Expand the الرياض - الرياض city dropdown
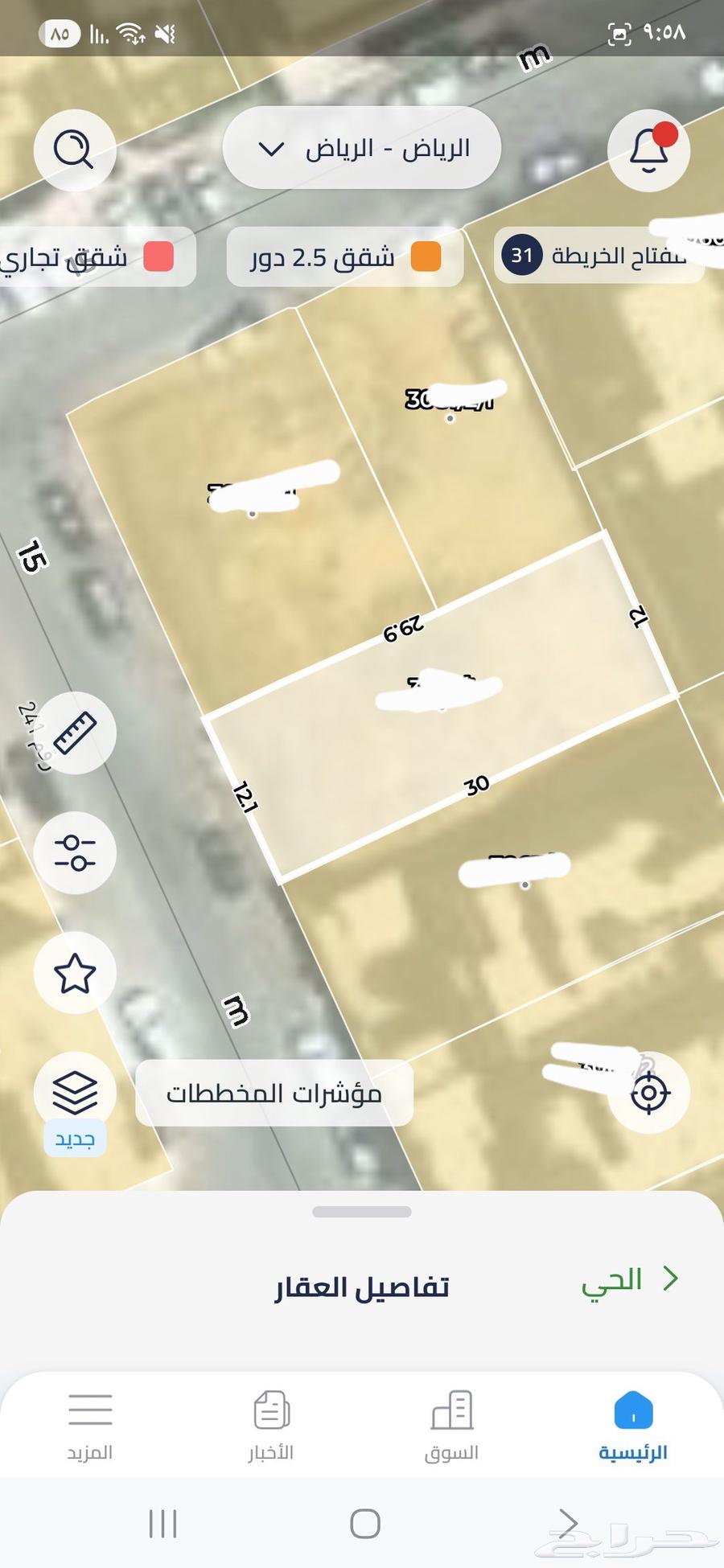This screenshot has height=1568, width=724. coord(360,148)
